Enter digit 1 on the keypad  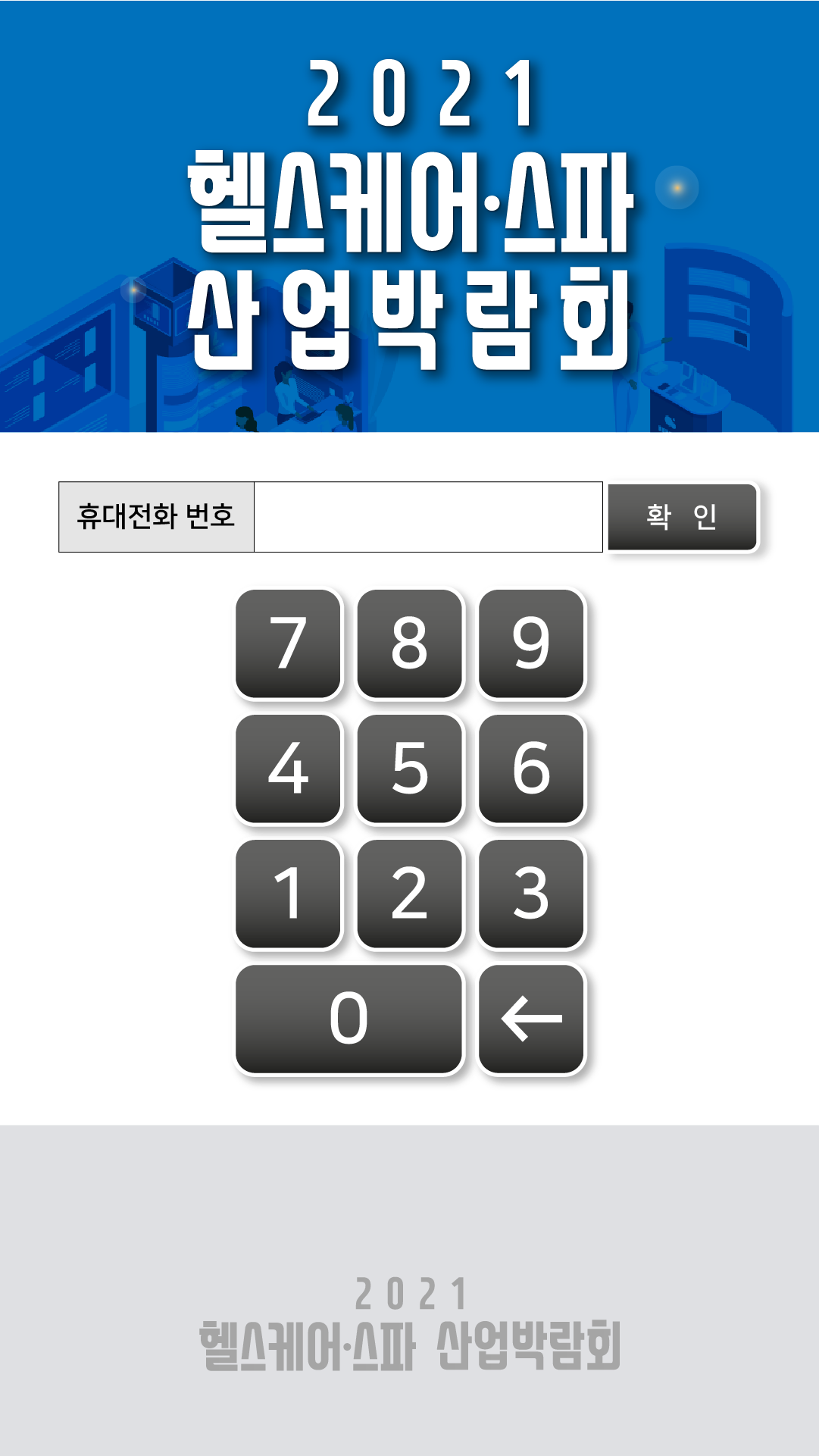pos(289,894)
